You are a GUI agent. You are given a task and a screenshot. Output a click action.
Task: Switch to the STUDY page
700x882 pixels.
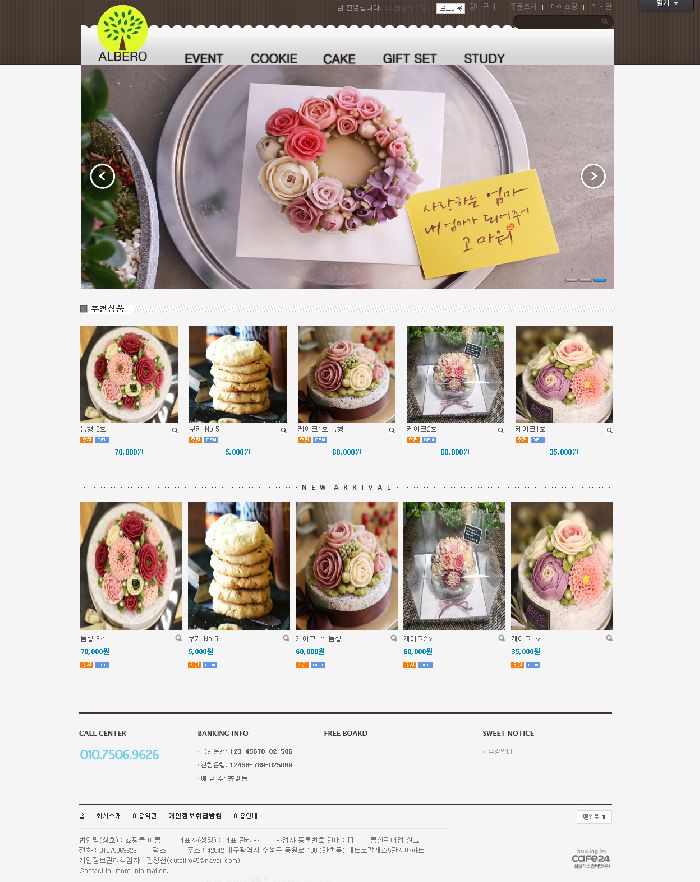click(x=484, y=58)
